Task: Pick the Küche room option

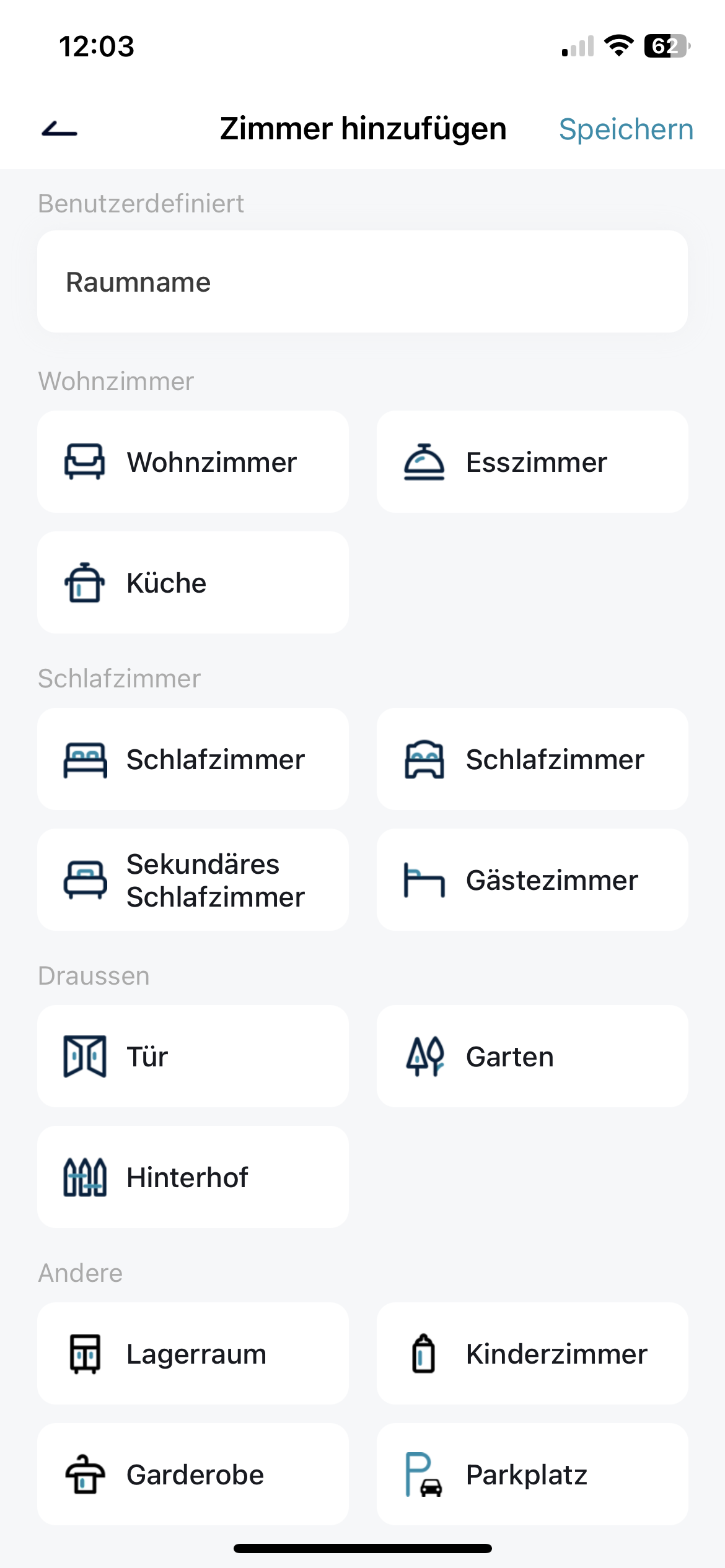Action: tap(193, 583)
